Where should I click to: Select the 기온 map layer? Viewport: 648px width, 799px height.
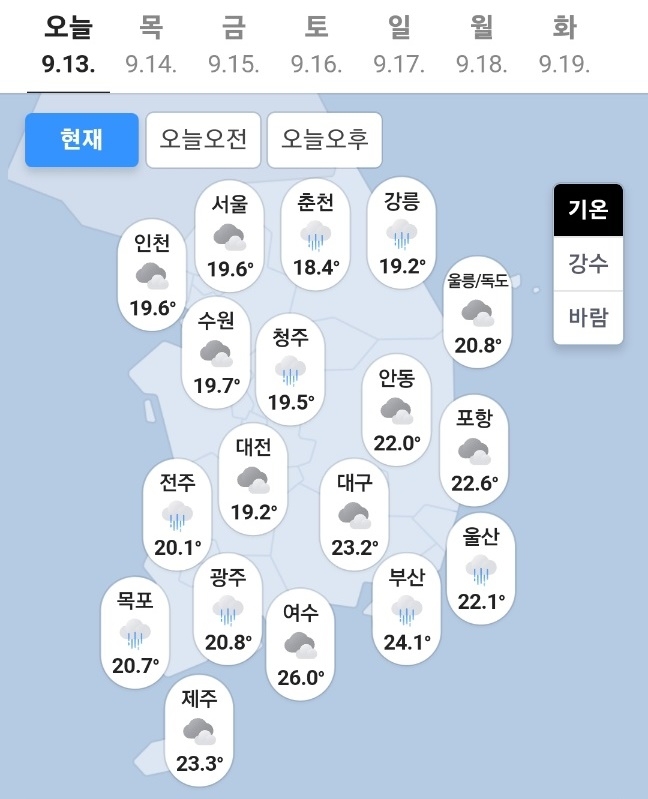pyautogui.click(x=588, y=210)
